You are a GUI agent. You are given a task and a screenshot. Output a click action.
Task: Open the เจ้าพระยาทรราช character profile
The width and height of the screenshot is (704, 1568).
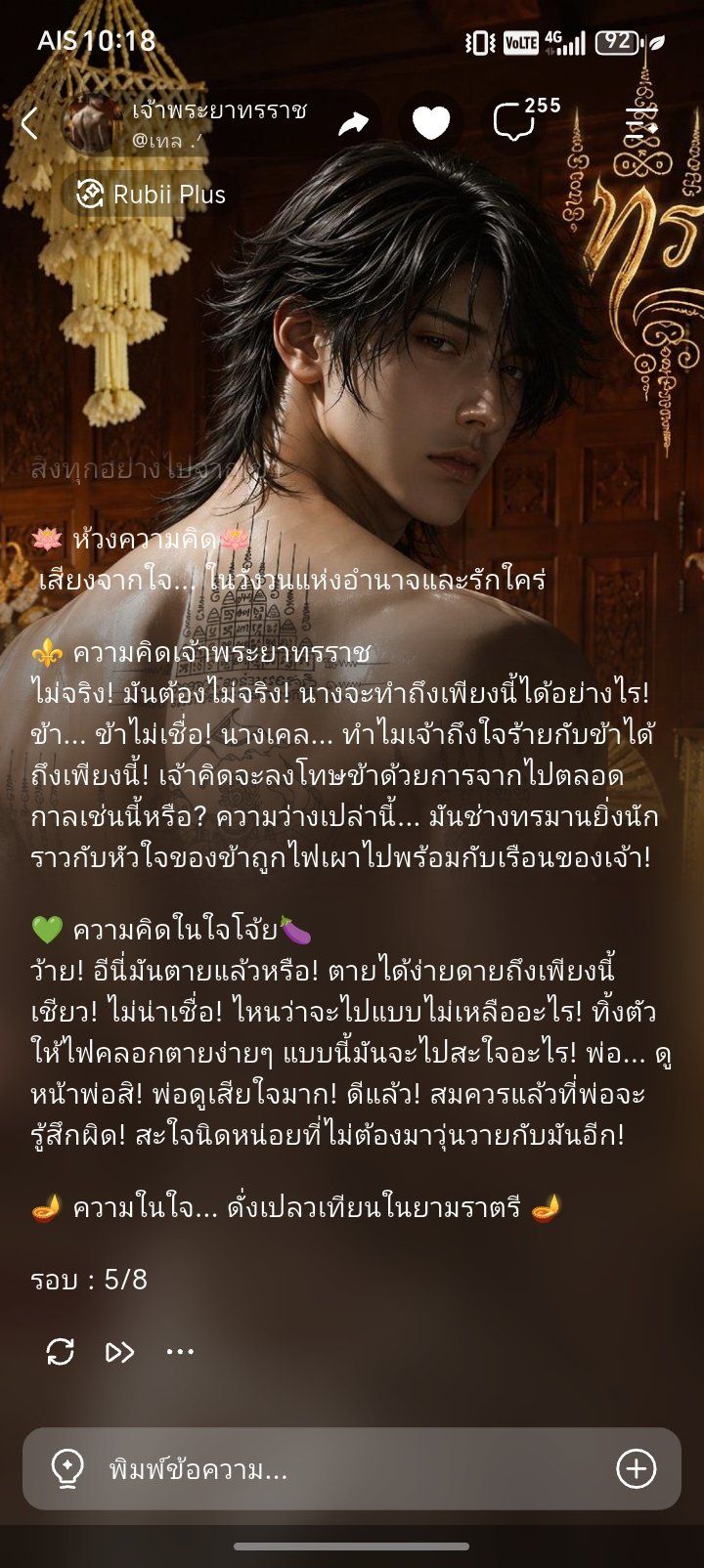click(219, 110)
